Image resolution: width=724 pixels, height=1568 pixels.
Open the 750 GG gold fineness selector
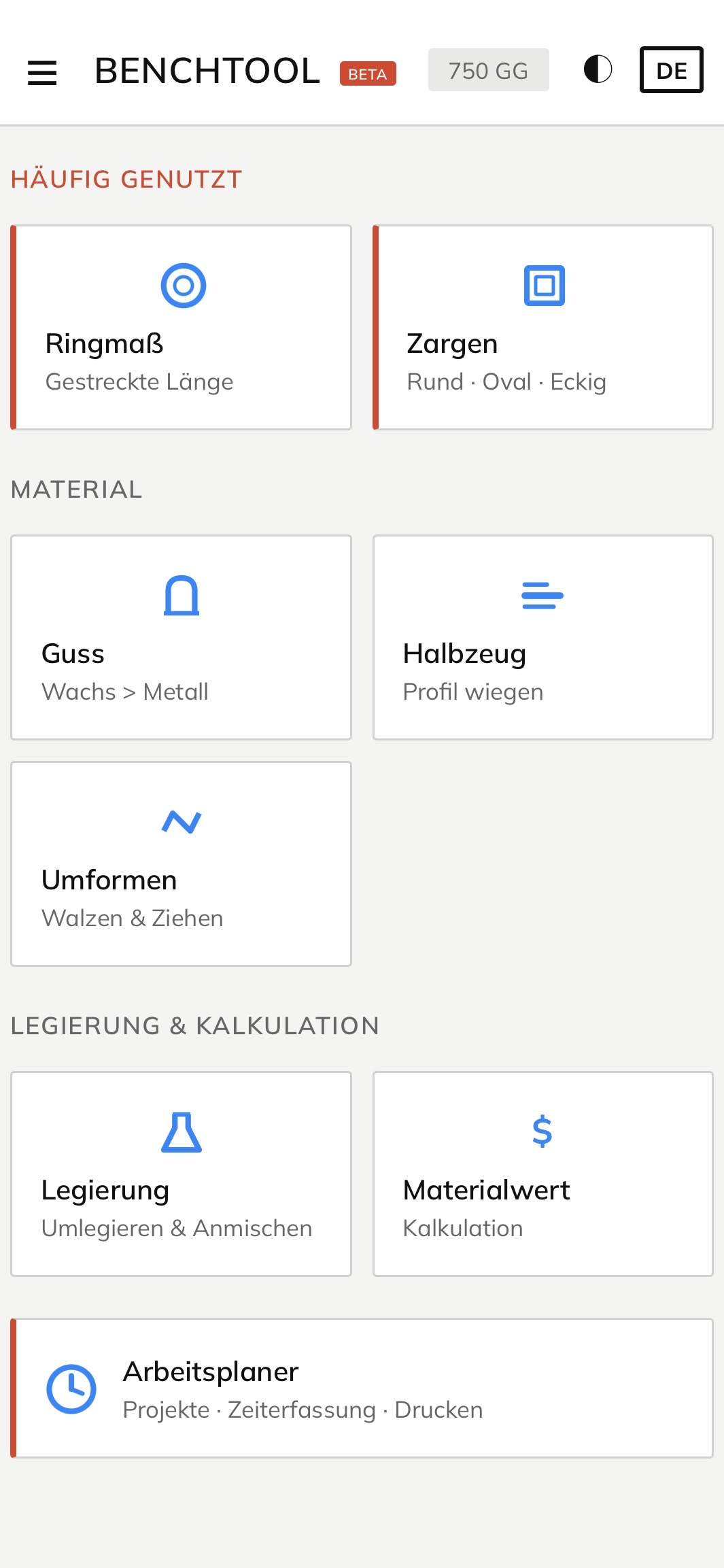click(x=488, y=70)
